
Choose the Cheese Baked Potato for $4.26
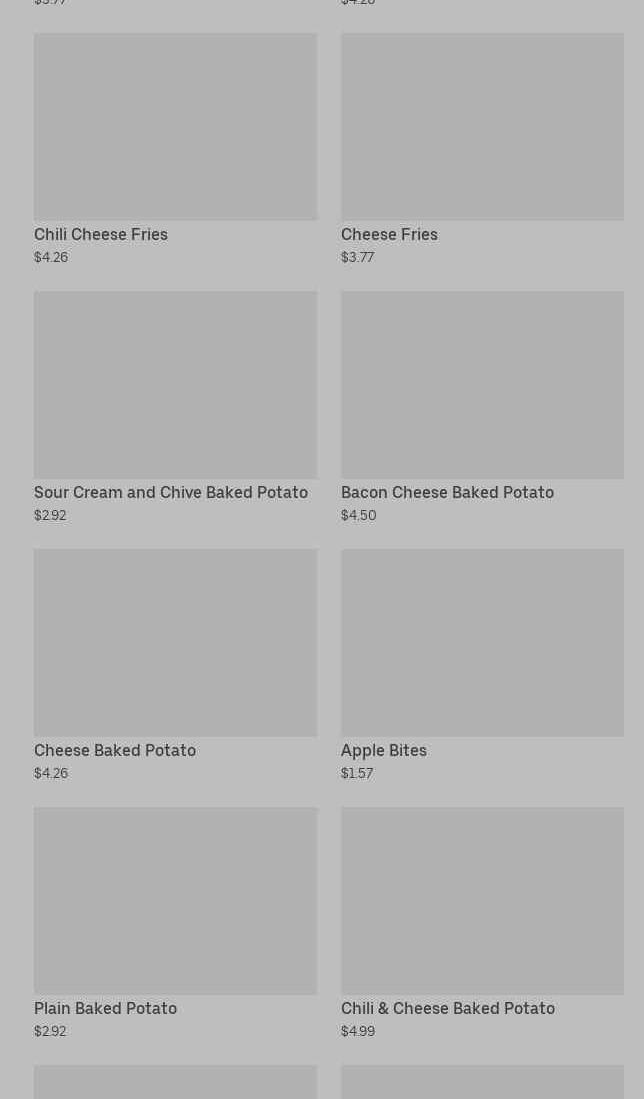175,664
